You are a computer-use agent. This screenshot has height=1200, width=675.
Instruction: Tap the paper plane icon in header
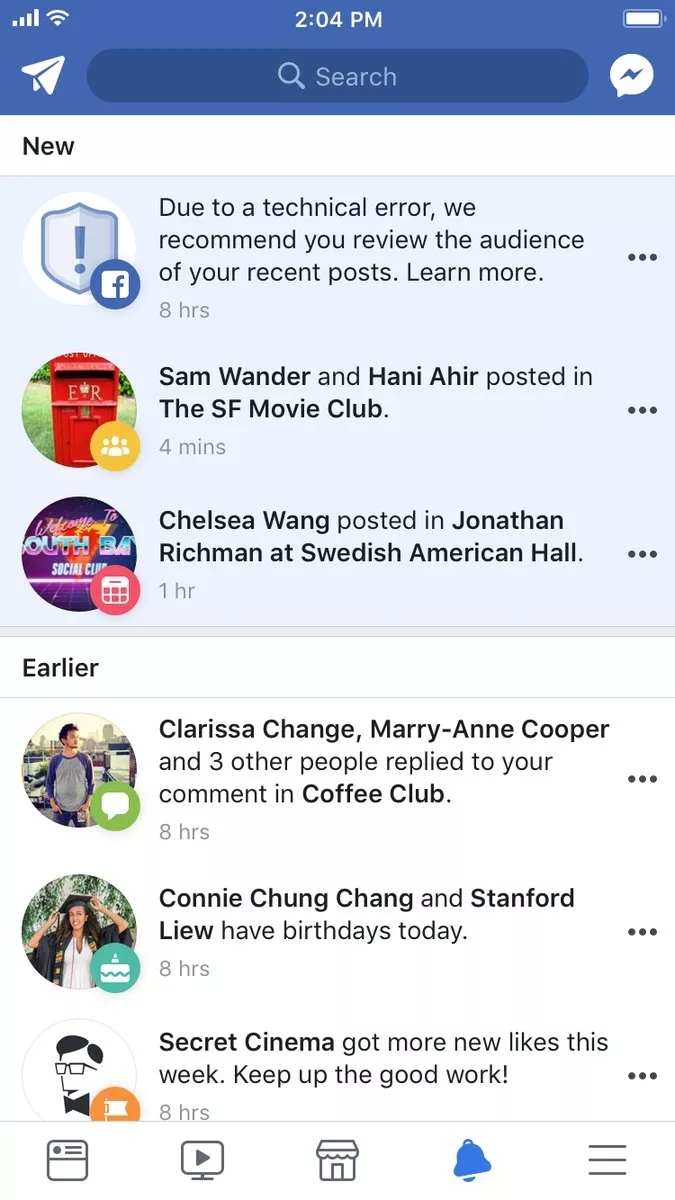[43, 76]
